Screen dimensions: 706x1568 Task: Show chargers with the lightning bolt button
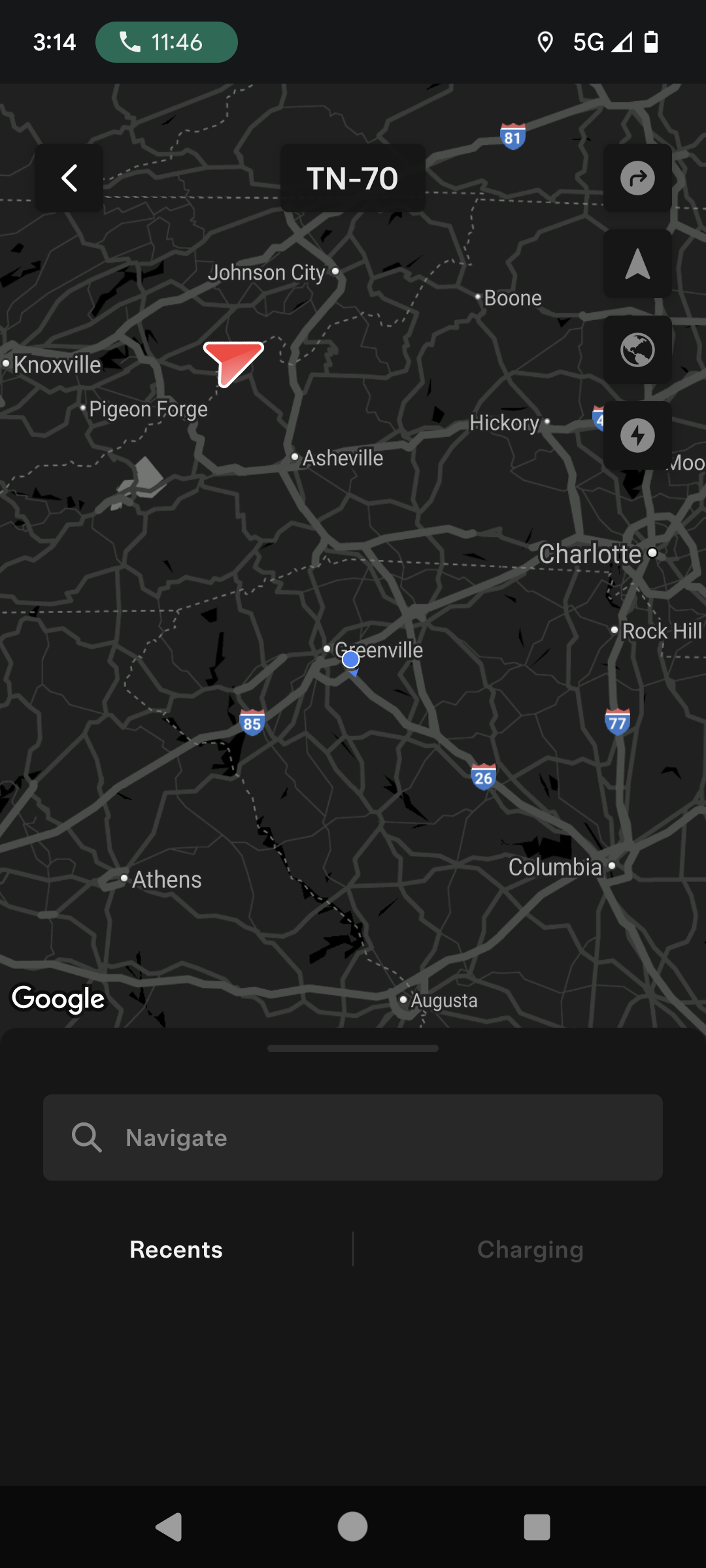[x=637, y=435]
